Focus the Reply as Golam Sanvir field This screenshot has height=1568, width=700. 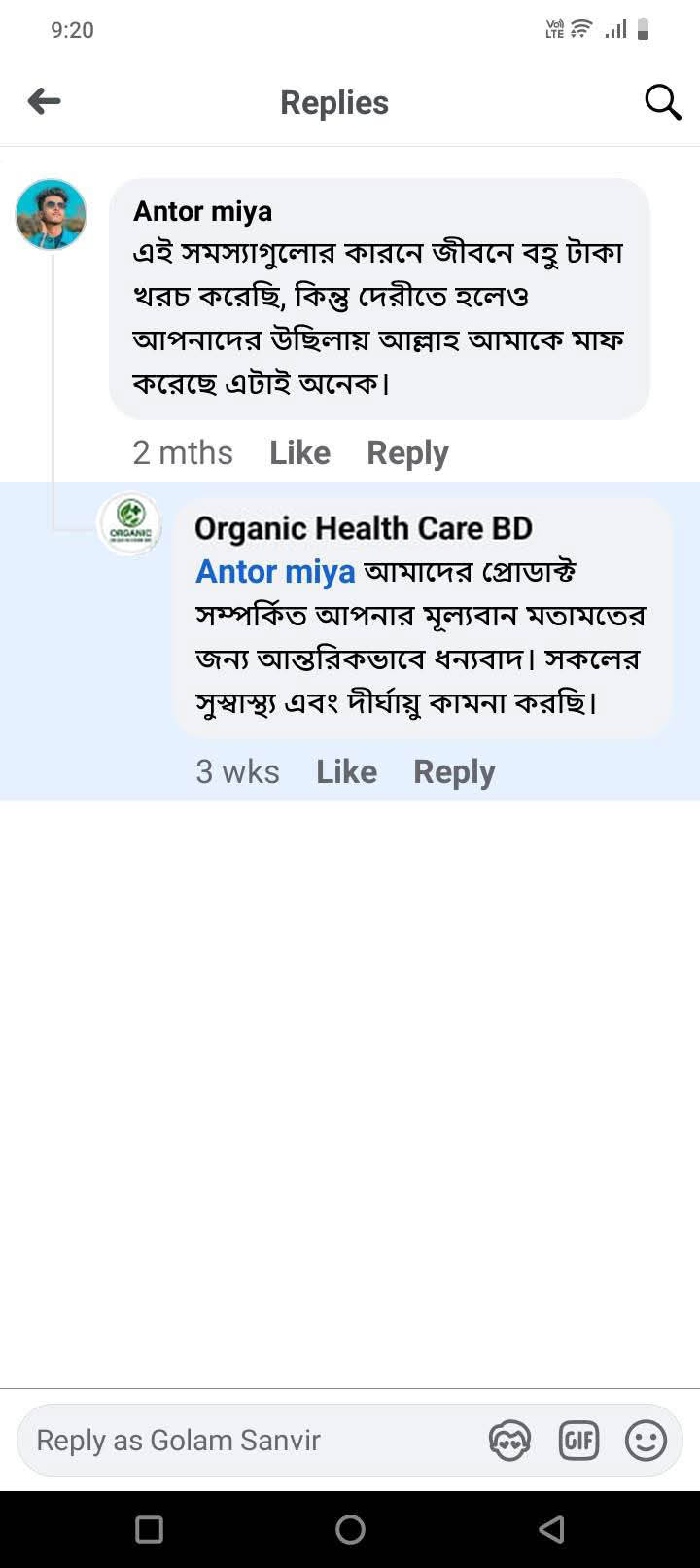(x=243, y=1441)
